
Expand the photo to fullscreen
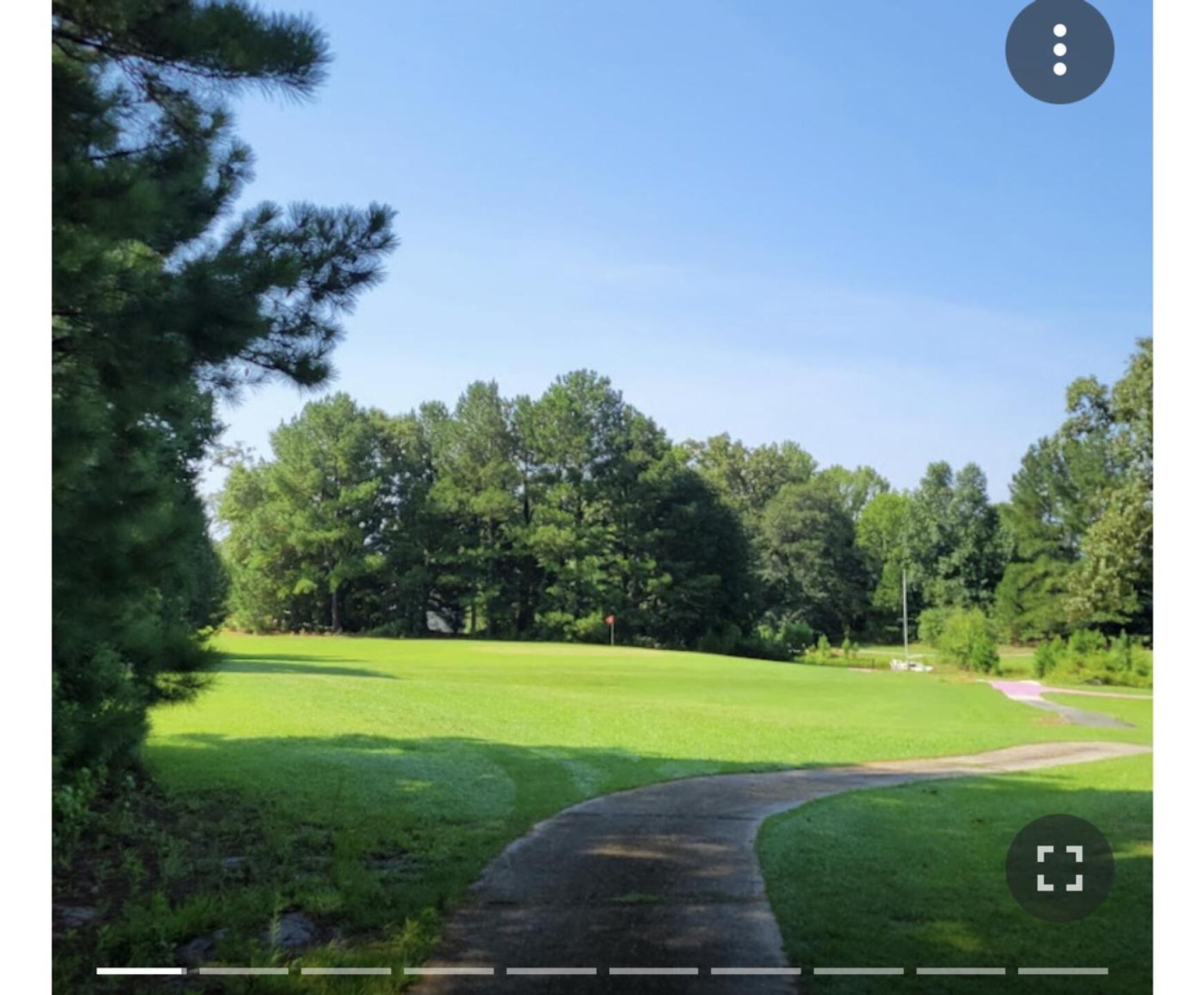tap(1059, 868)
